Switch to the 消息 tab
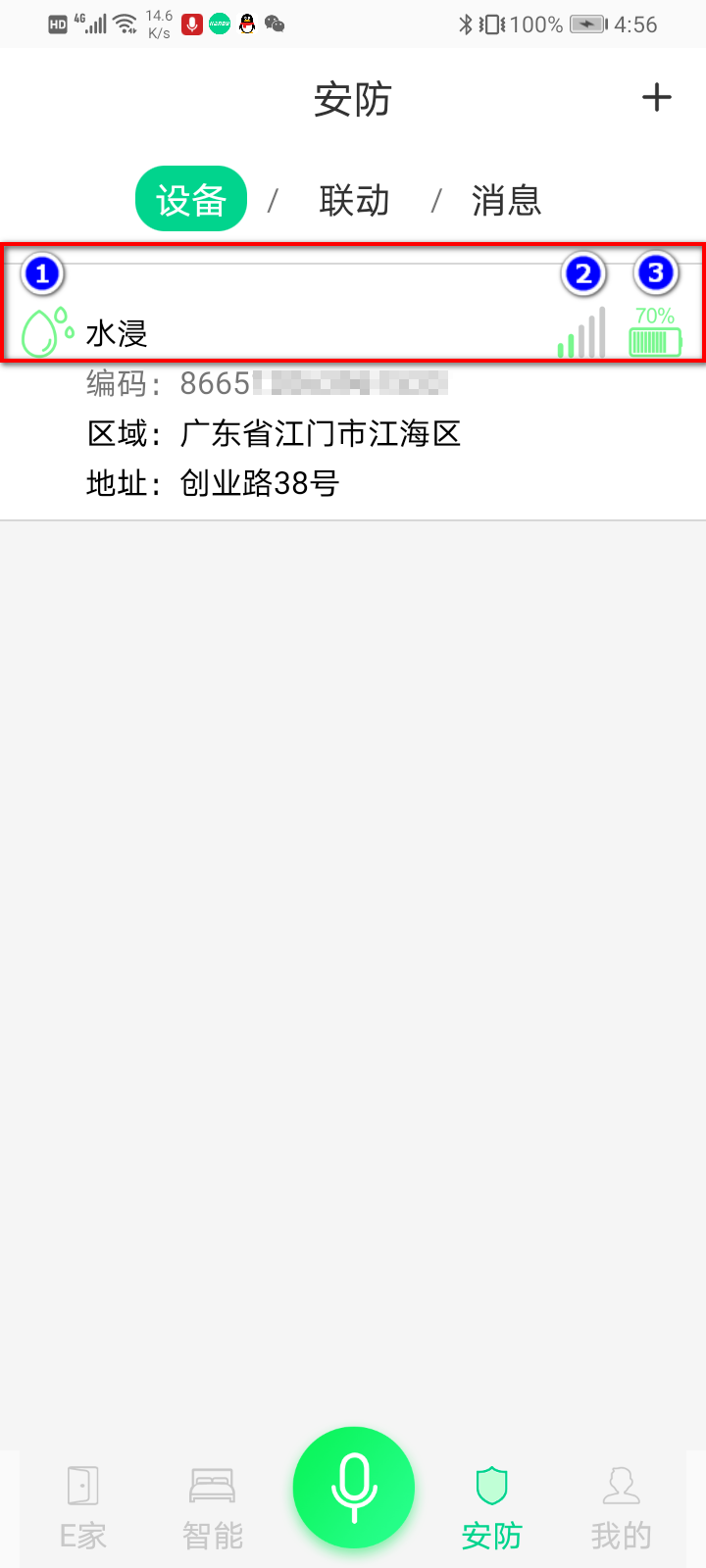 click(x=506, y=201)
